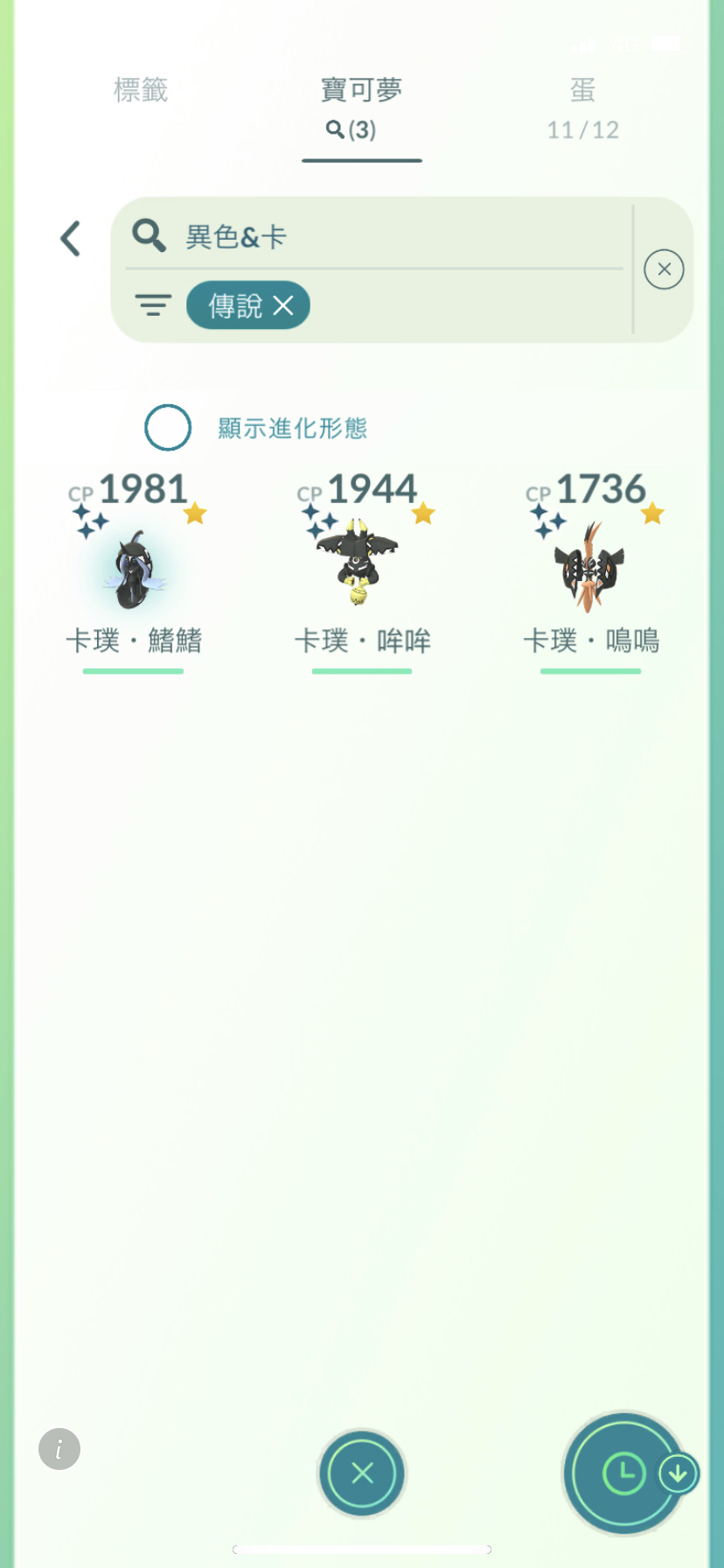
Task: Open the info button
Action: 59,1449
